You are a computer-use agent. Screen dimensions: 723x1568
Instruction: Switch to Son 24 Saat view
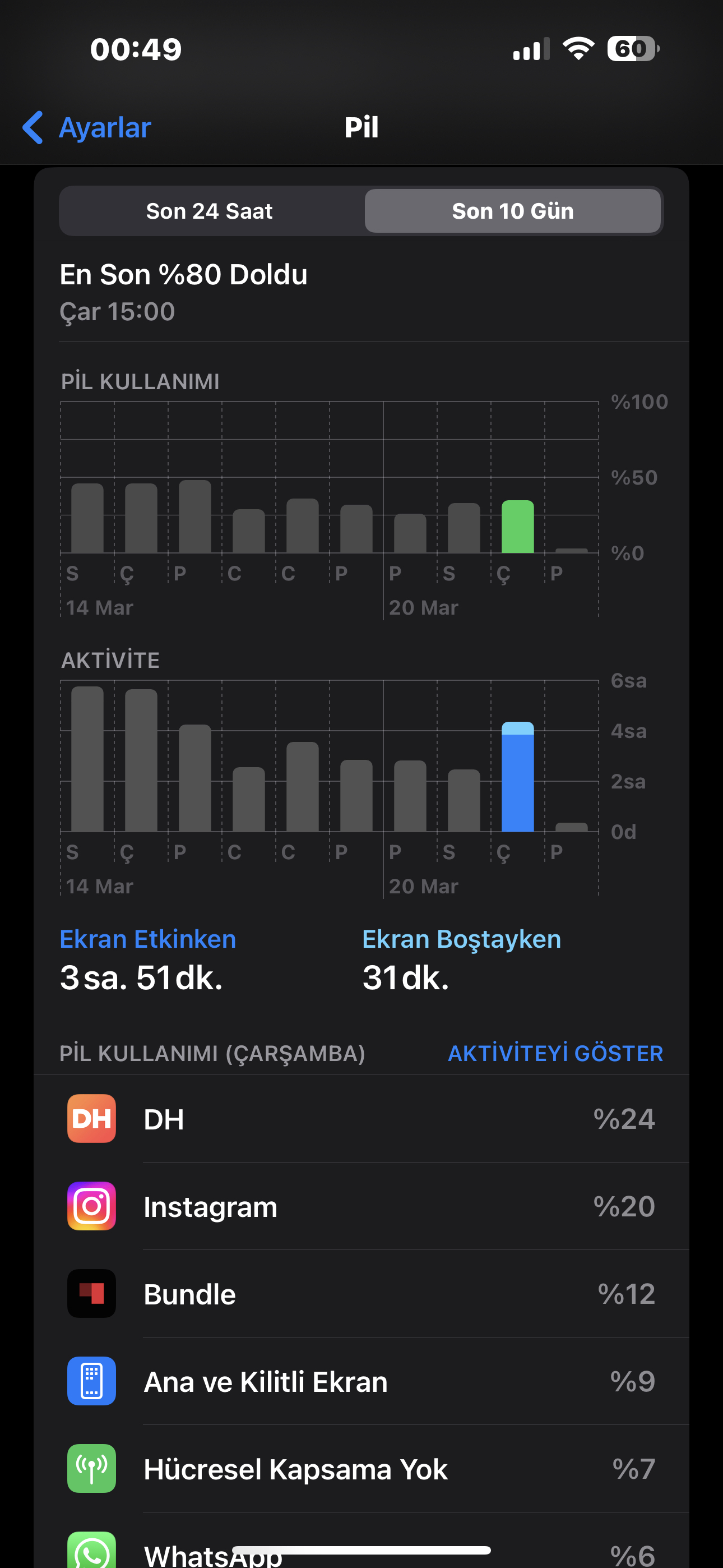click(x=210, y=211)
